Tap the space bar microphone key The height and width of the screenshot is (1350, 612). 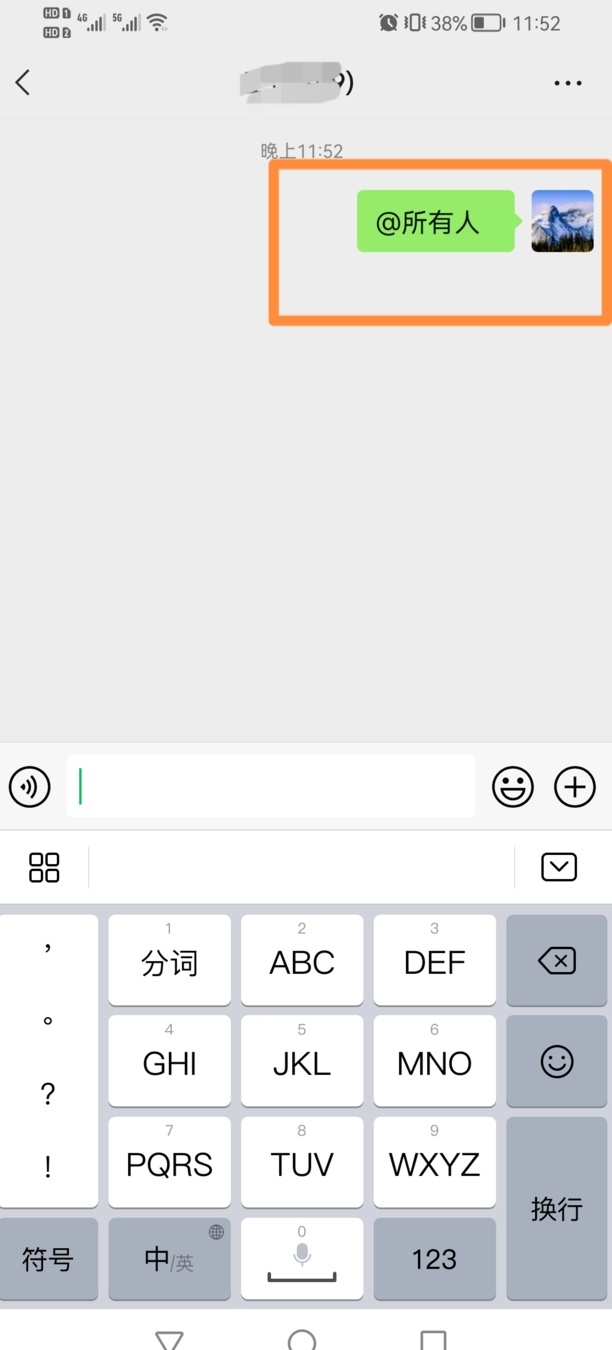coord(302,1259)
